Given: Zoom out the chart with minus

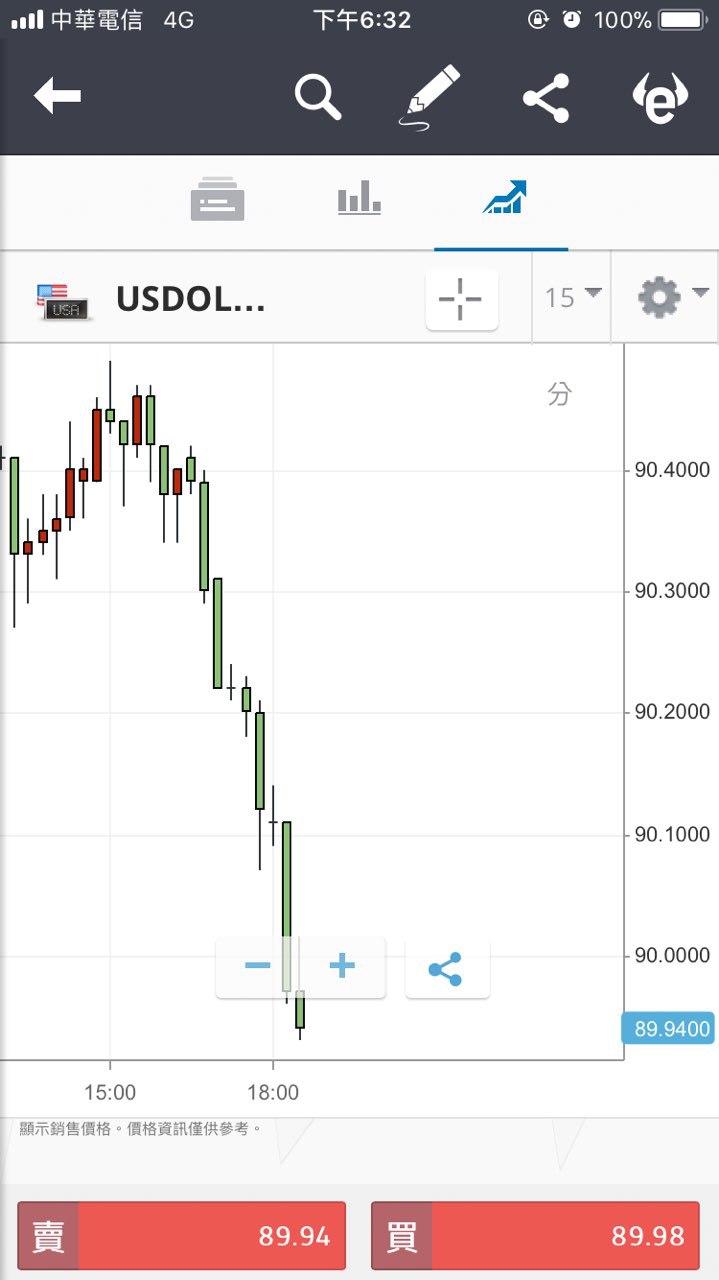Looking at the screenshot, I should 258,966.
